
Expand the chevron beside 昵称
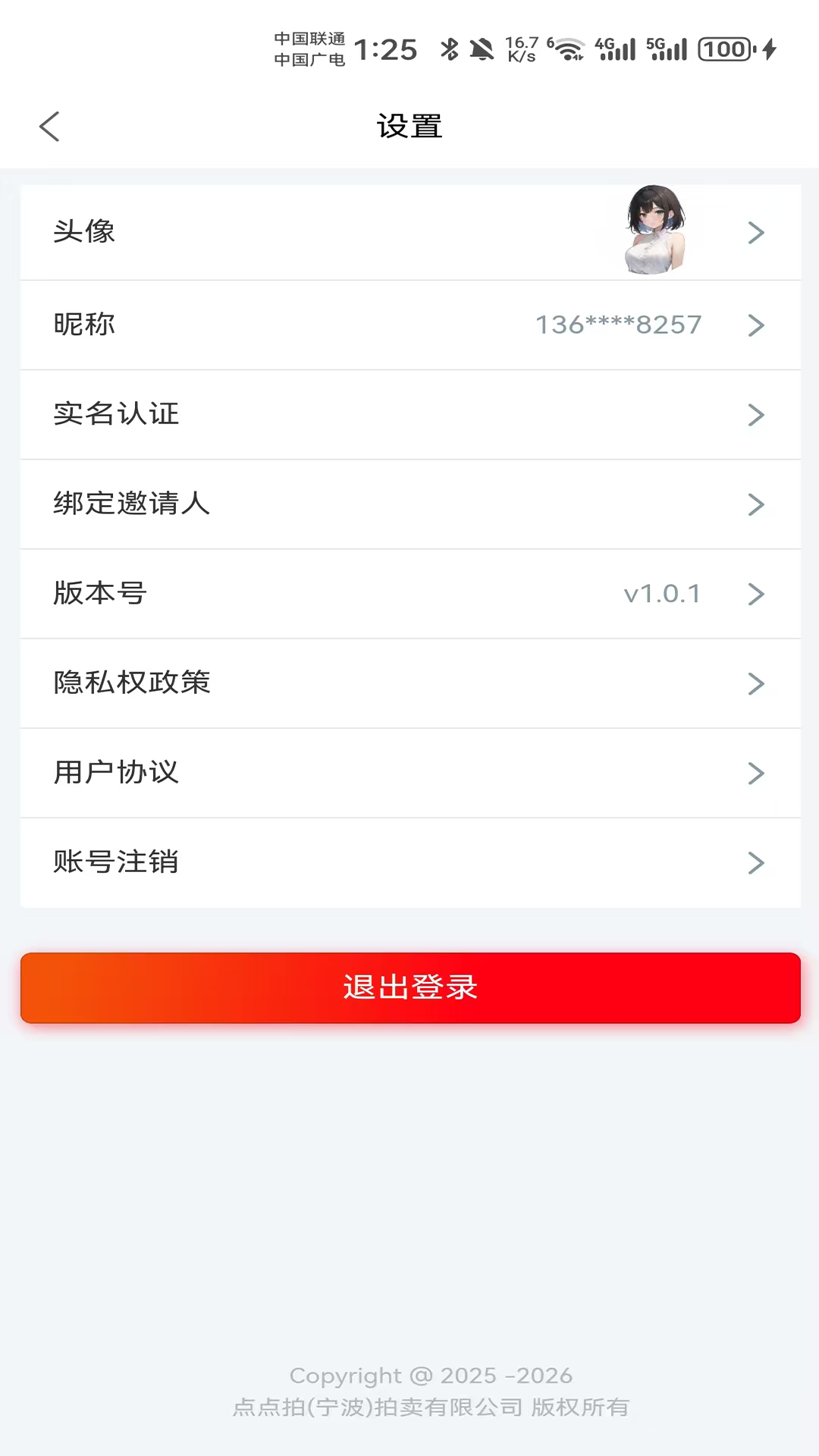(755, 325)
